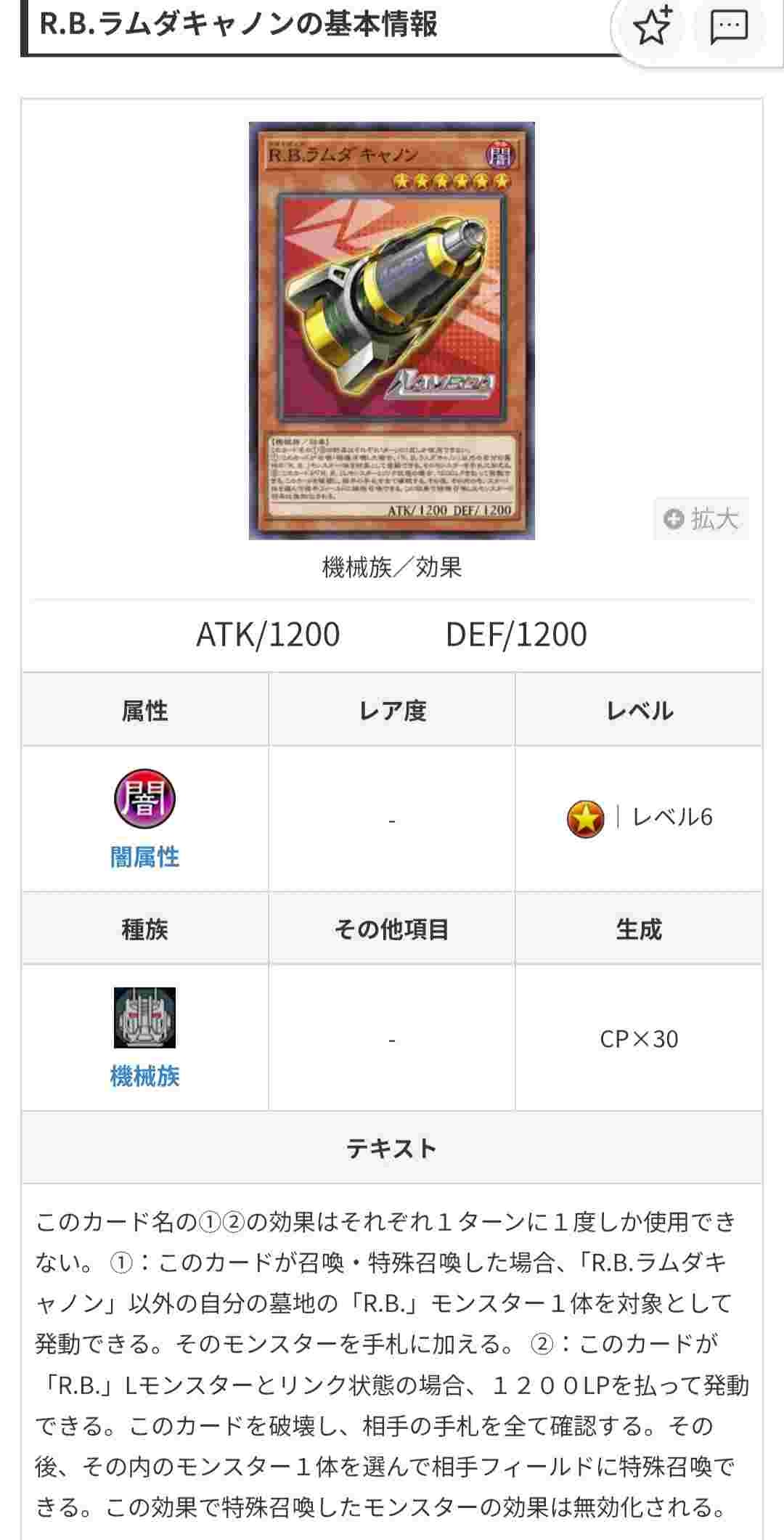The height and width of the screenshot is (1540, 784).
Task: Enlarge the card image with 拡大
Action: click(701, 518)
